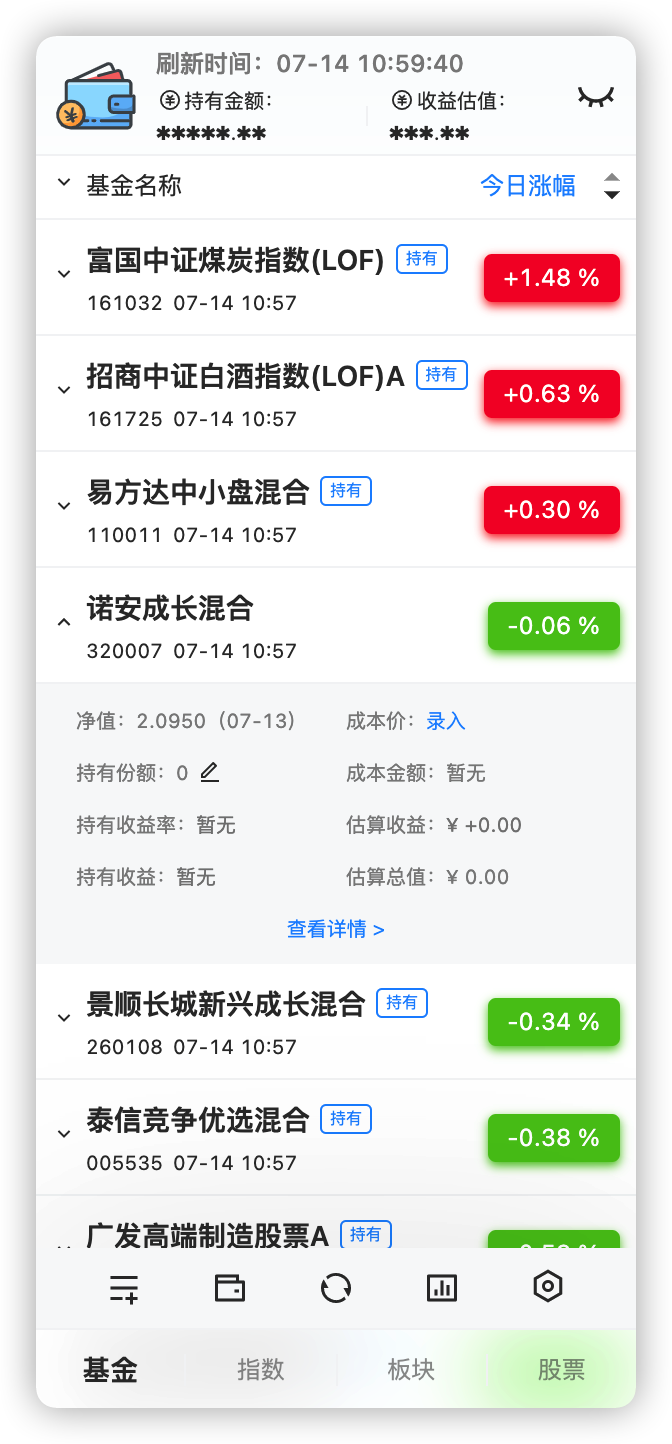Open 查看详情 for 诺安成长混合
Screen dimensions: 672x1444
pos(335,929)
